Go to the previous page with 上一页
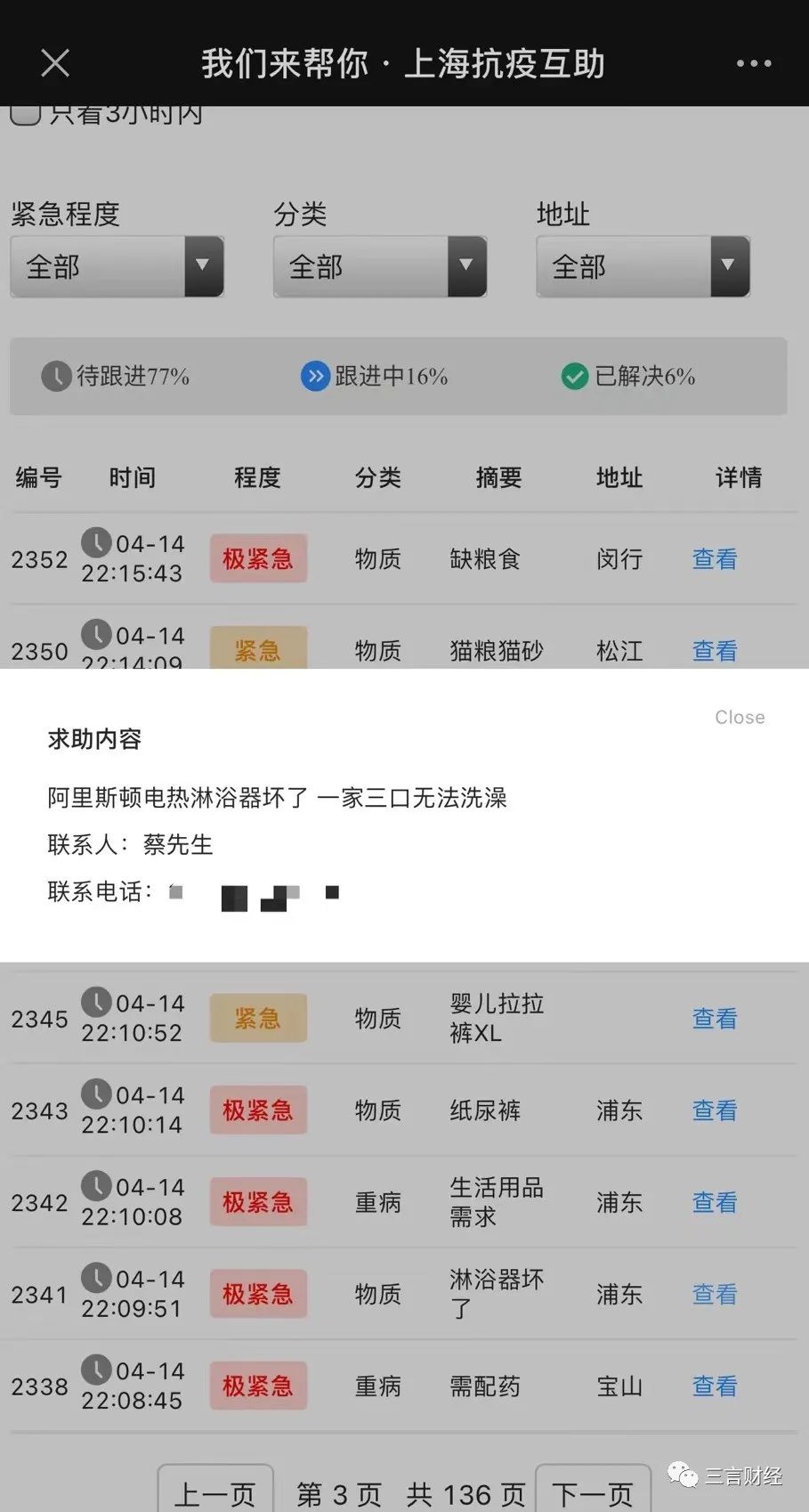This screenshot has width=809, height=1512. point(215,1492)
